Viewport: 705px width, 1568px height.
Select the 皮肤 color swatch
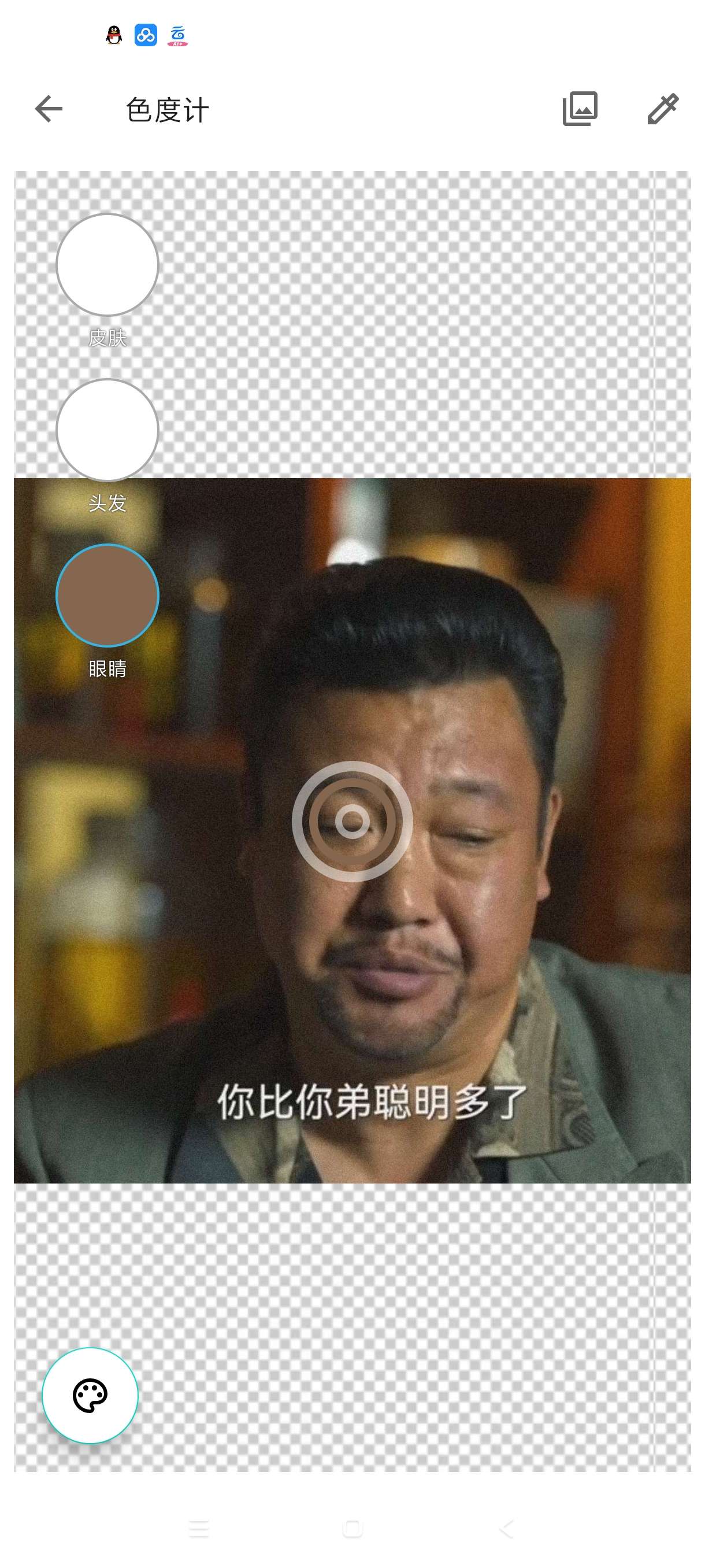coord(107,265)
